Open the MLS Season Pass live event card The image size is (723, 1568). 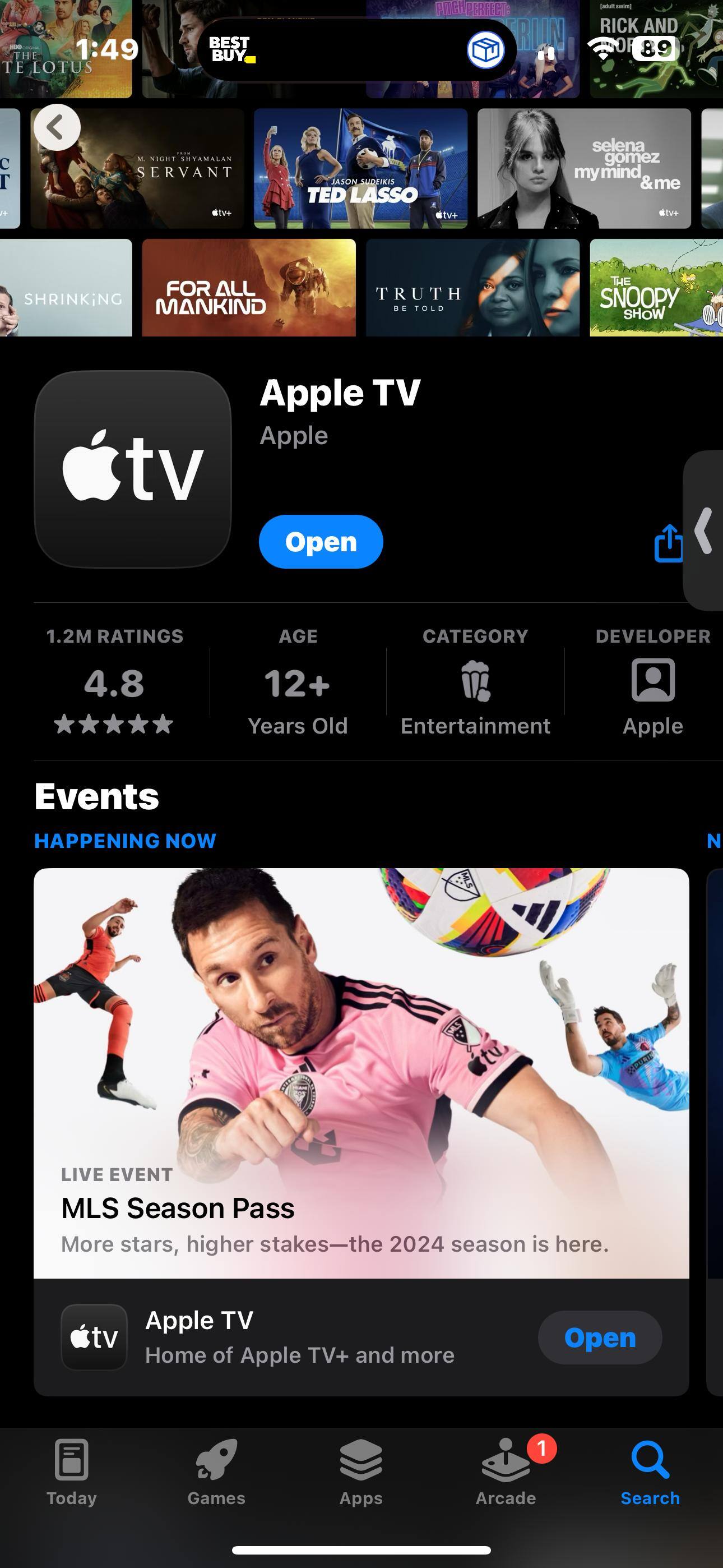pos(361,1071)
